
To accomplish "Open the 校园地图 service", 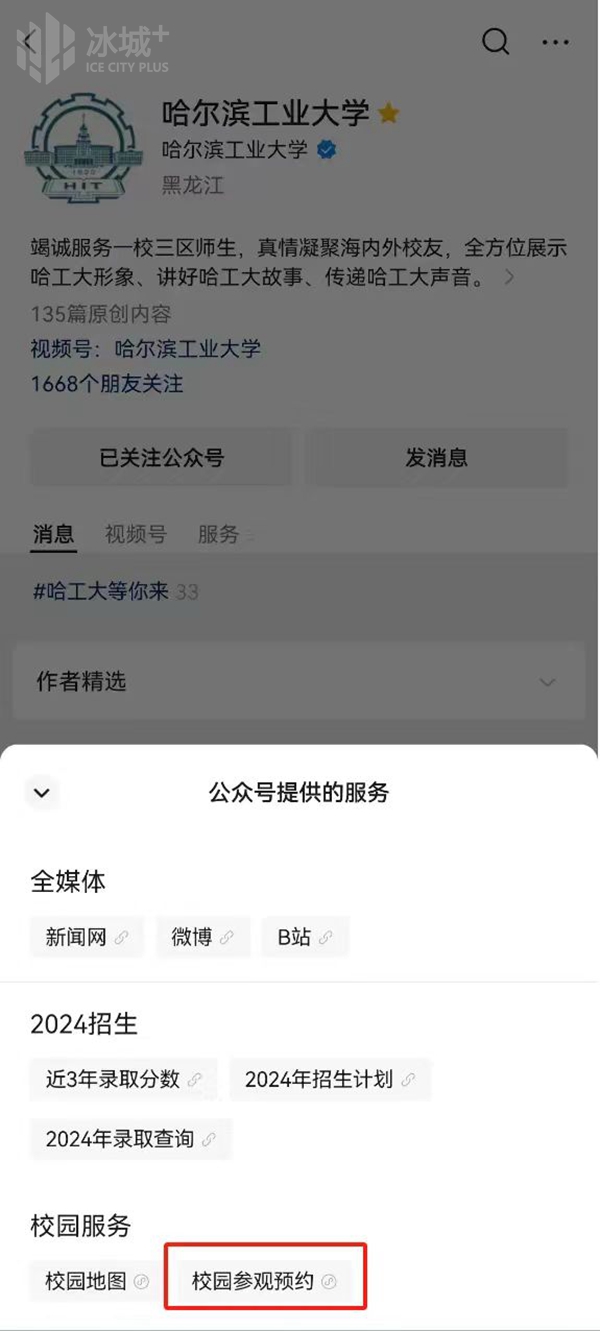I will coord(97,1281).
